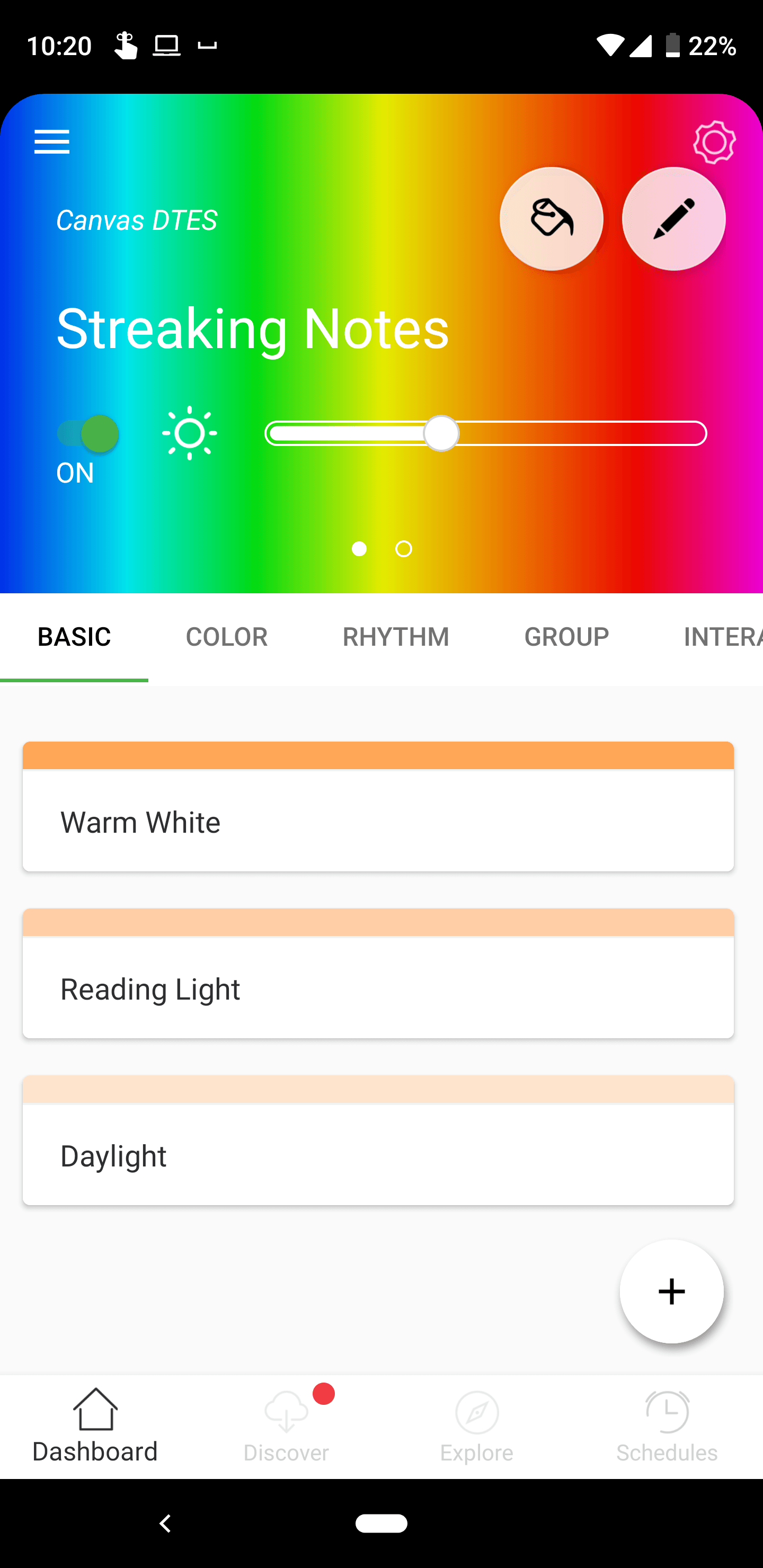Tap the system back arrow

[165, 1523]
